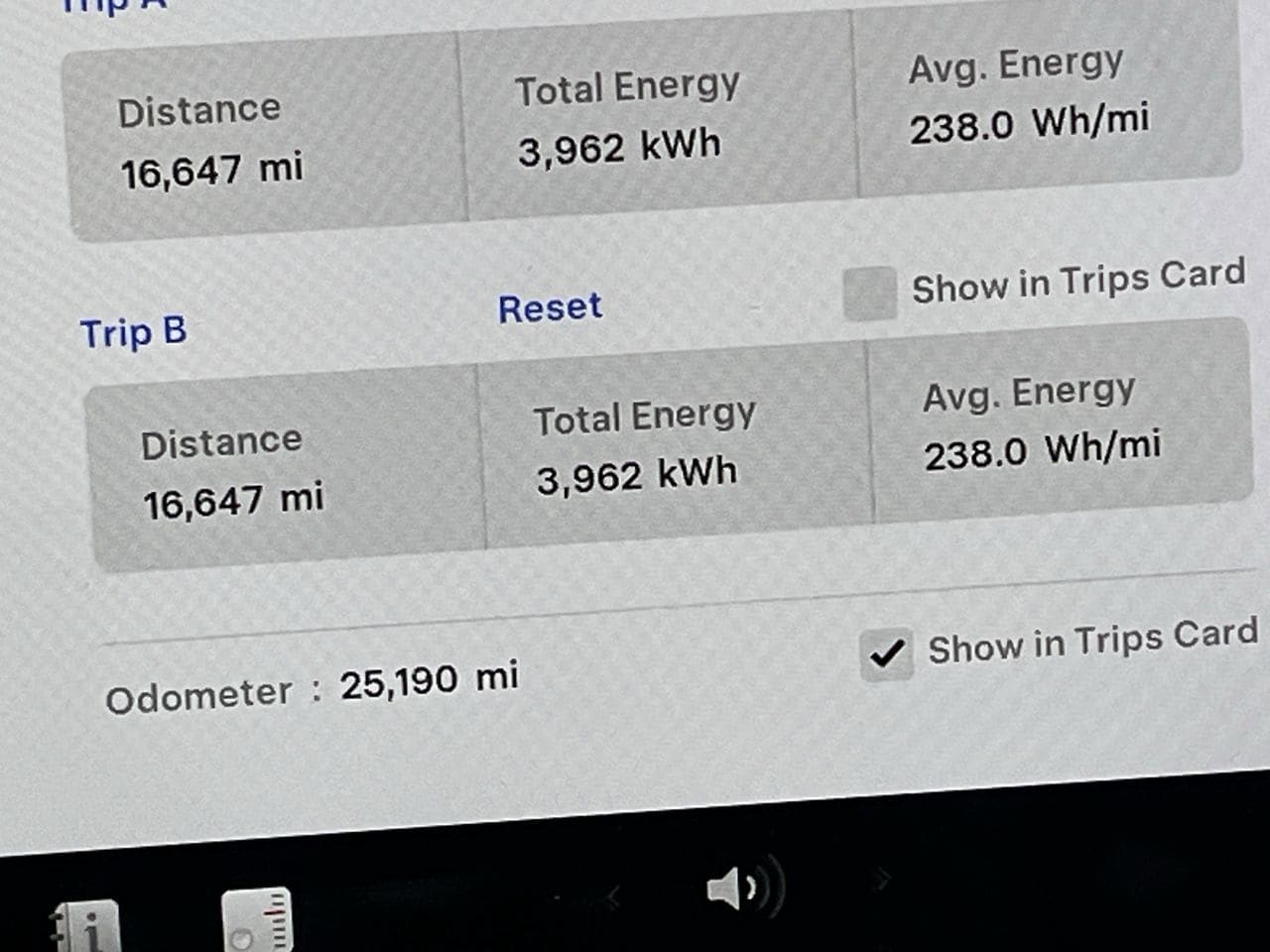Screen dimensions: 1270x952
Task: Uncheck Show in Trips Card for Odometer
Action: click(x=886, y=654)
